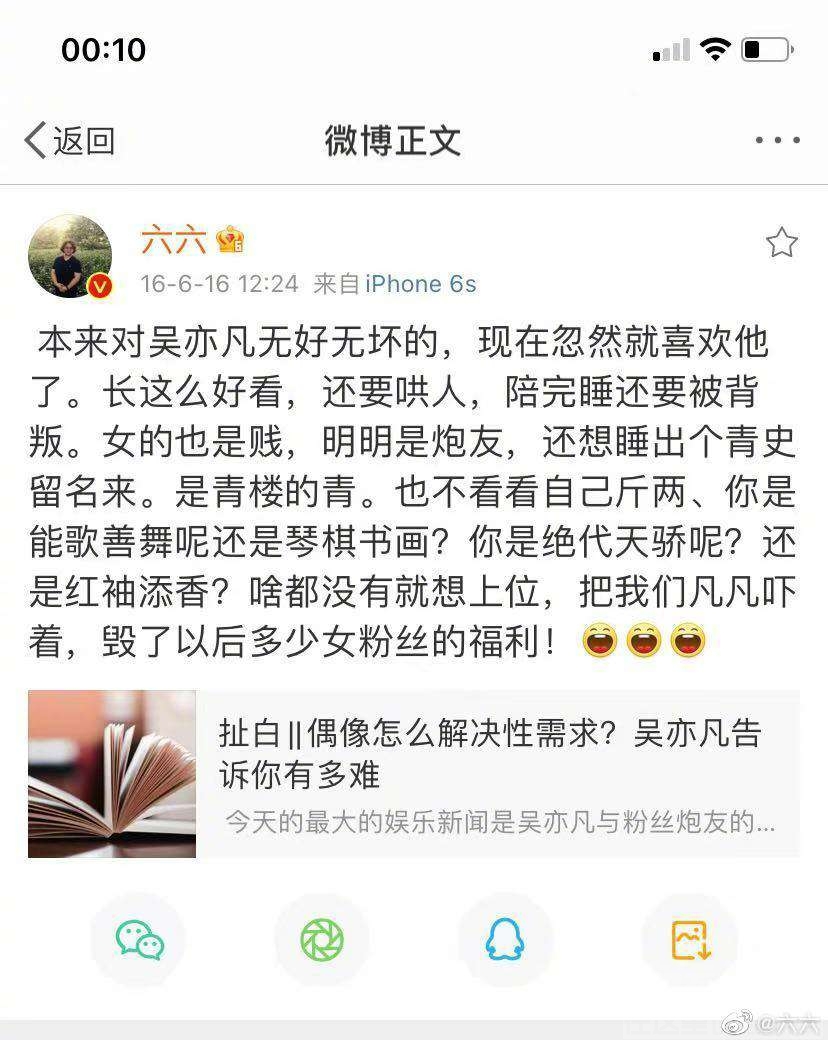
Task: Save the post as an image
Action: [x=689, y=940]
